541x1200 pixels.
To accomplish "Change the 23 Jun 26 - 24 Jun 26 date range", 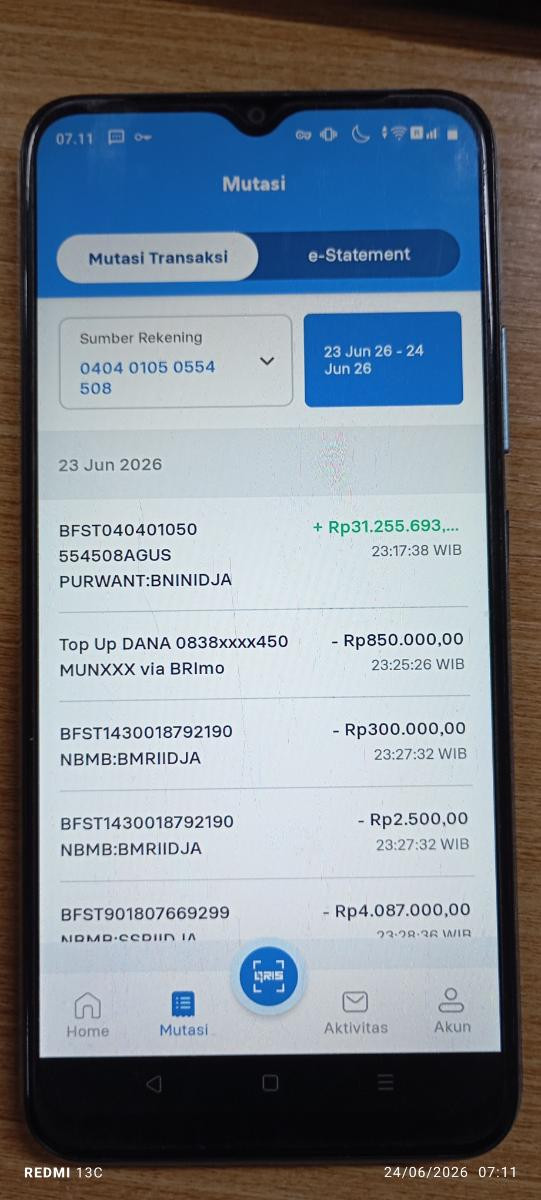I will (383, 359).
